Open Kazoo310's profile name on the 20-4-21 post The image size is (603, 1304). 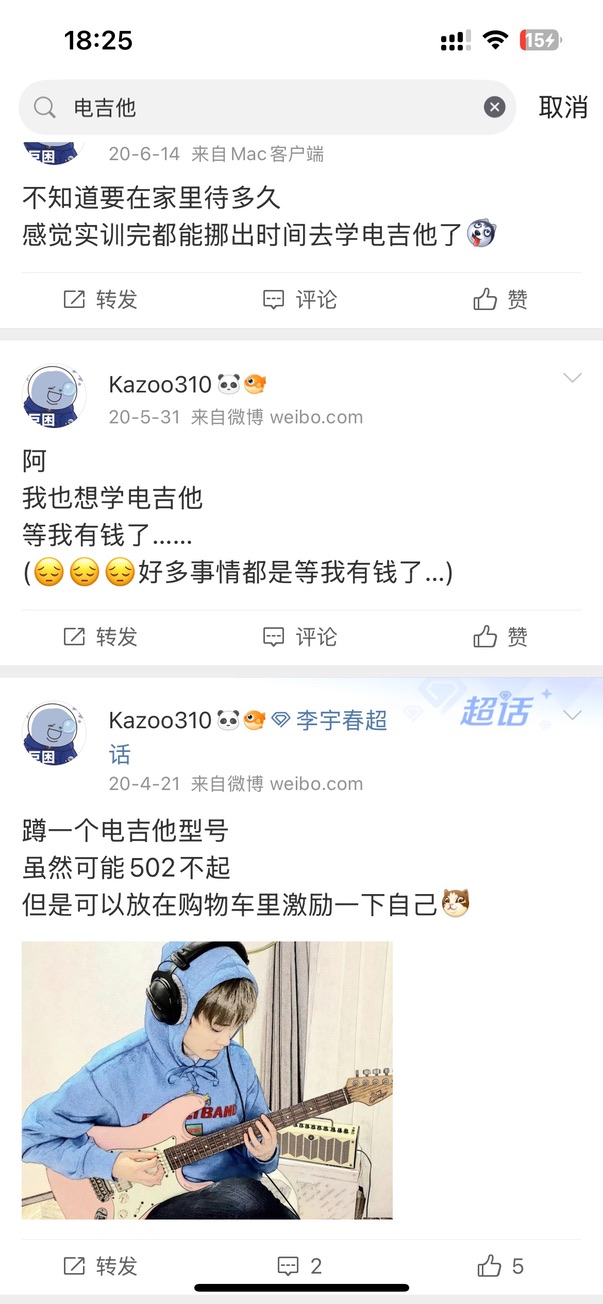pyautogui.click(x=160, y=720)
